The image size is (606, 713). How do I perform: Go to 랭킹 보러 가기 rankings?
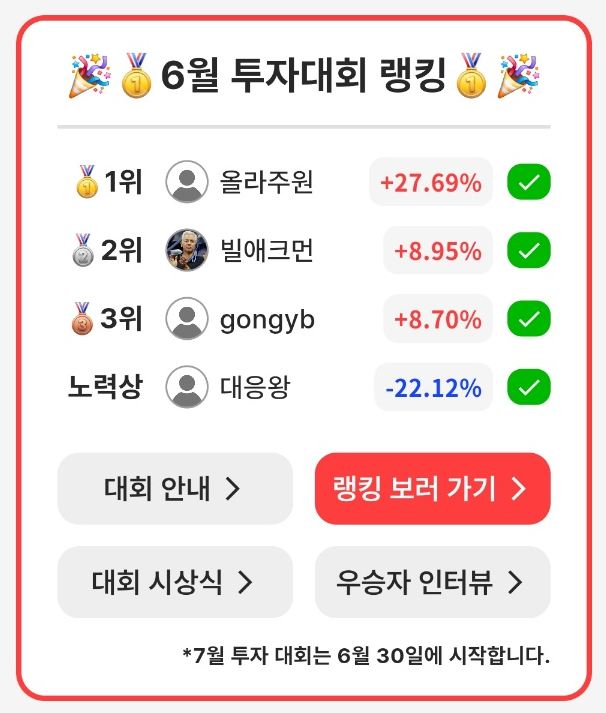tap(432, 488)
